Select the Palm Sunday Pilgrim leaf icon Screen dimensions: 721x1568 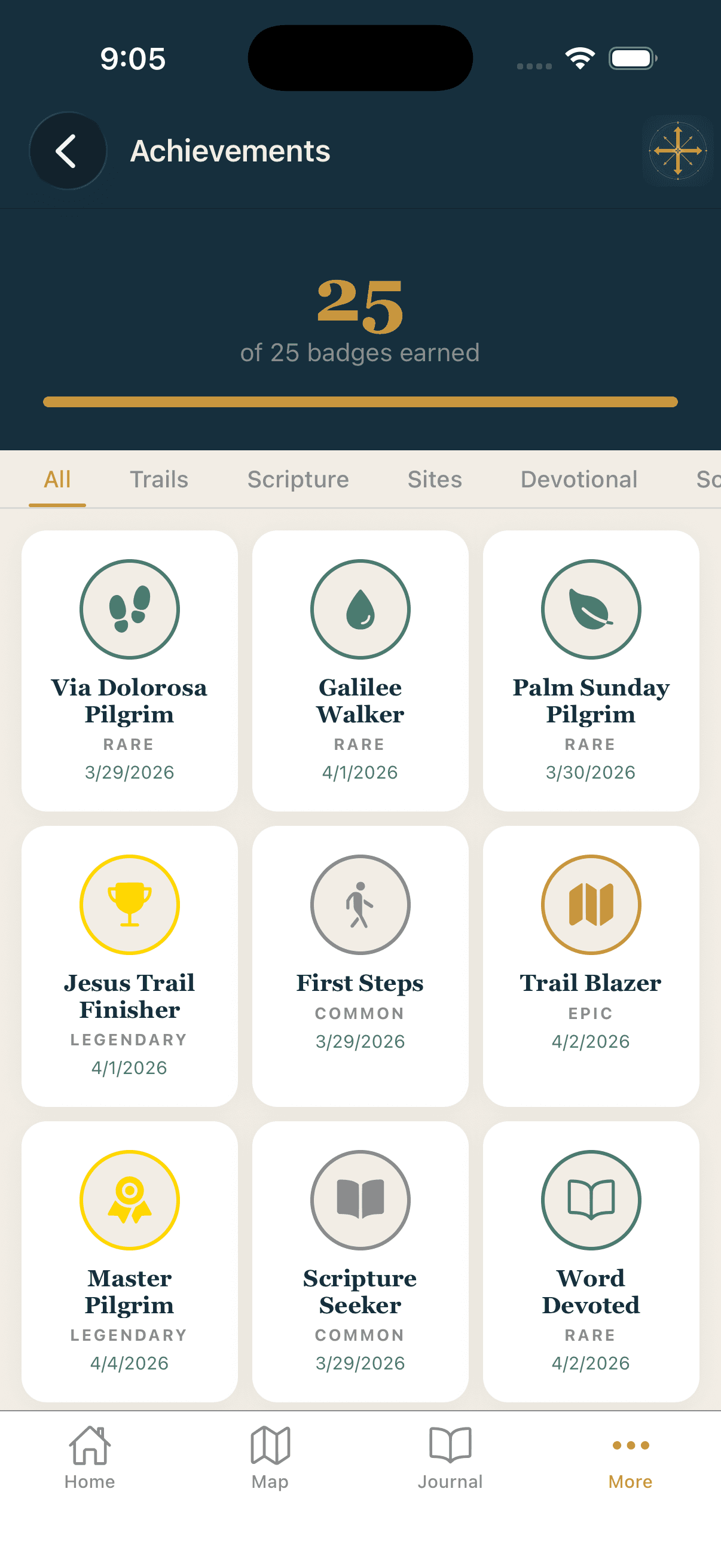click(591, 609)
